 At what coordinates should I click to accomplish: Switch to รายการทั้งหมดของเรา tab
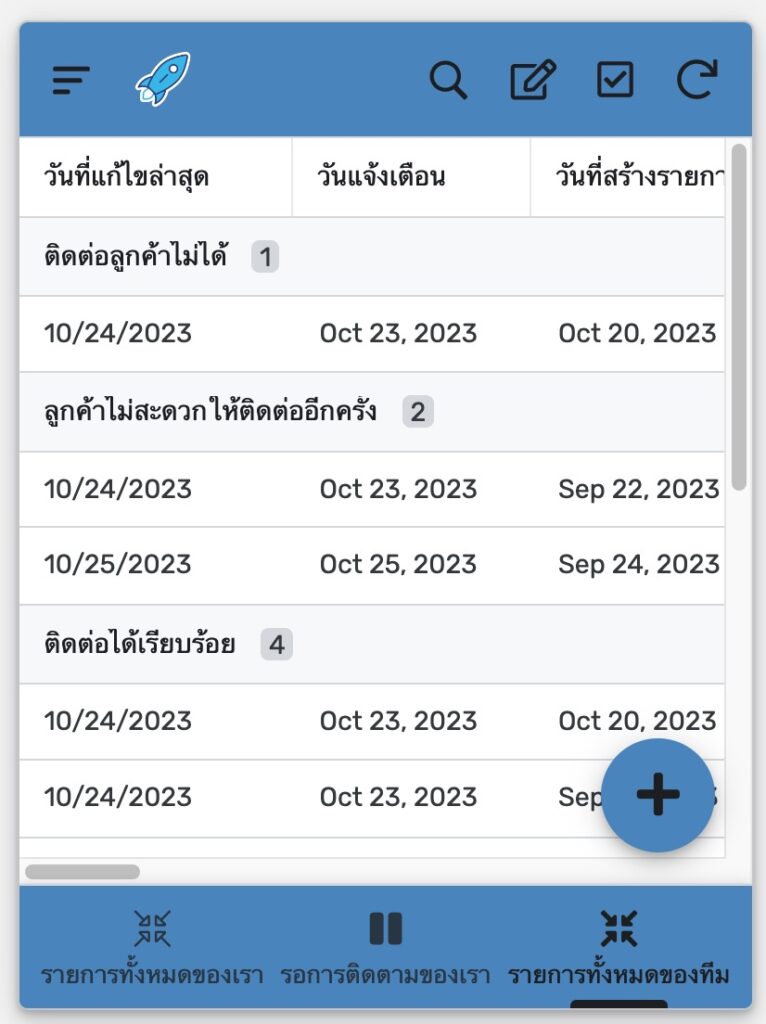(x=152, y=946)
